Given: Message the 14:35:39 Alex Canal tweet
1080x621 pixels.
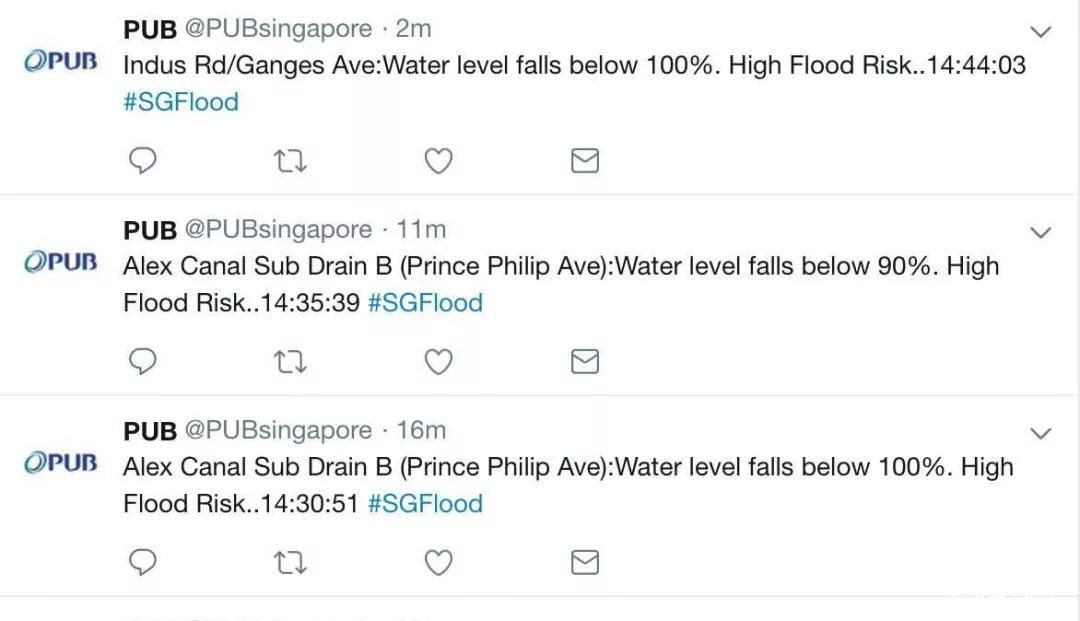Looking at the screenshot, I should [x=584, y=361].
